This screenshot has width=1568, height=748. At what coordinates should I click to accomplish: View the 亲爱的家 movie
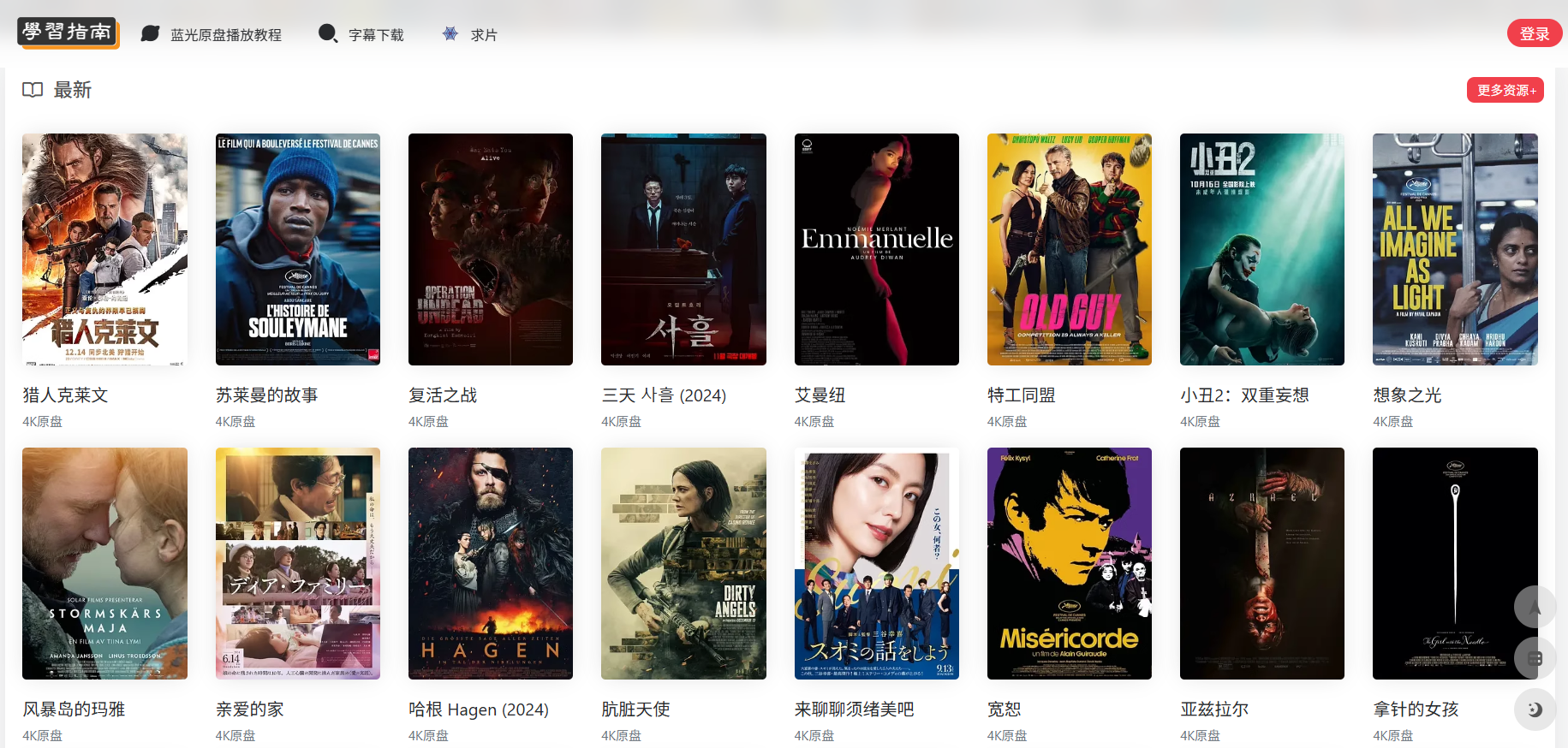coord(297,563)
